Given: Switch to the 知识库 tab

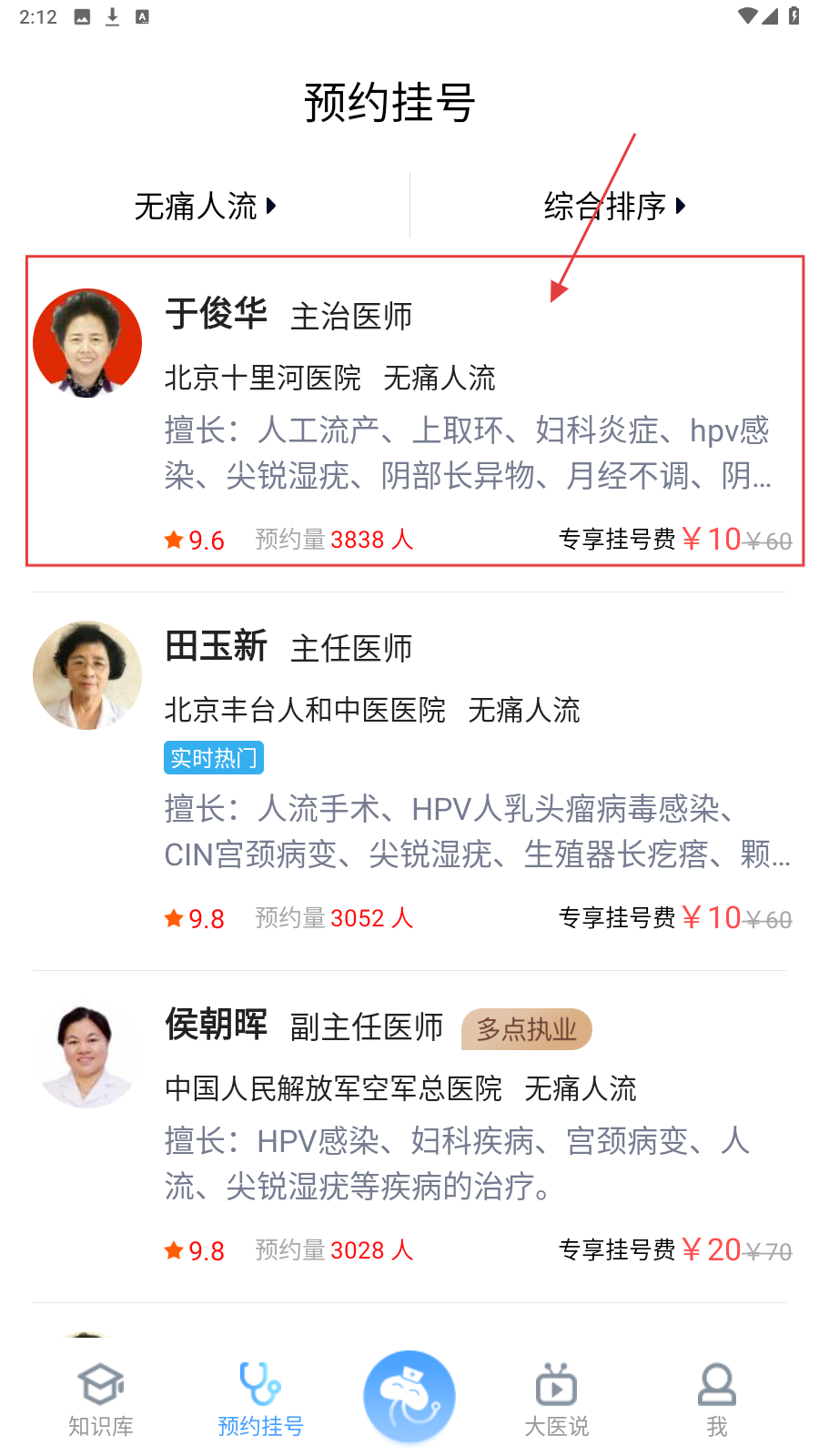Looking at the screenshot, I should 101,1400.
